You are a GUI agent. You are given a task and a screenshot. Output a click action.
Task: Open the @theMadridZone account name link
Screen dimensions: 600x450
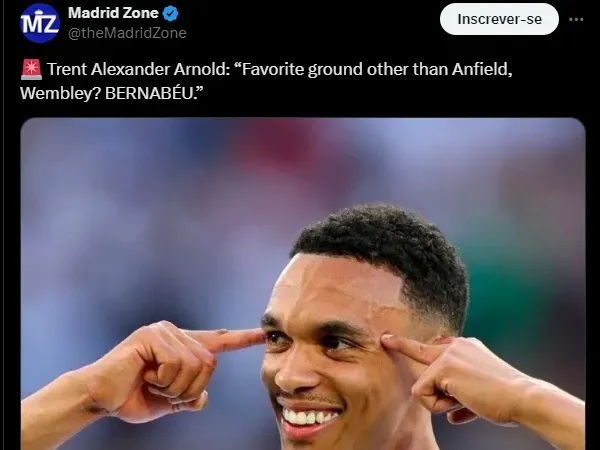pyautogui.click(x=126, y=33)
